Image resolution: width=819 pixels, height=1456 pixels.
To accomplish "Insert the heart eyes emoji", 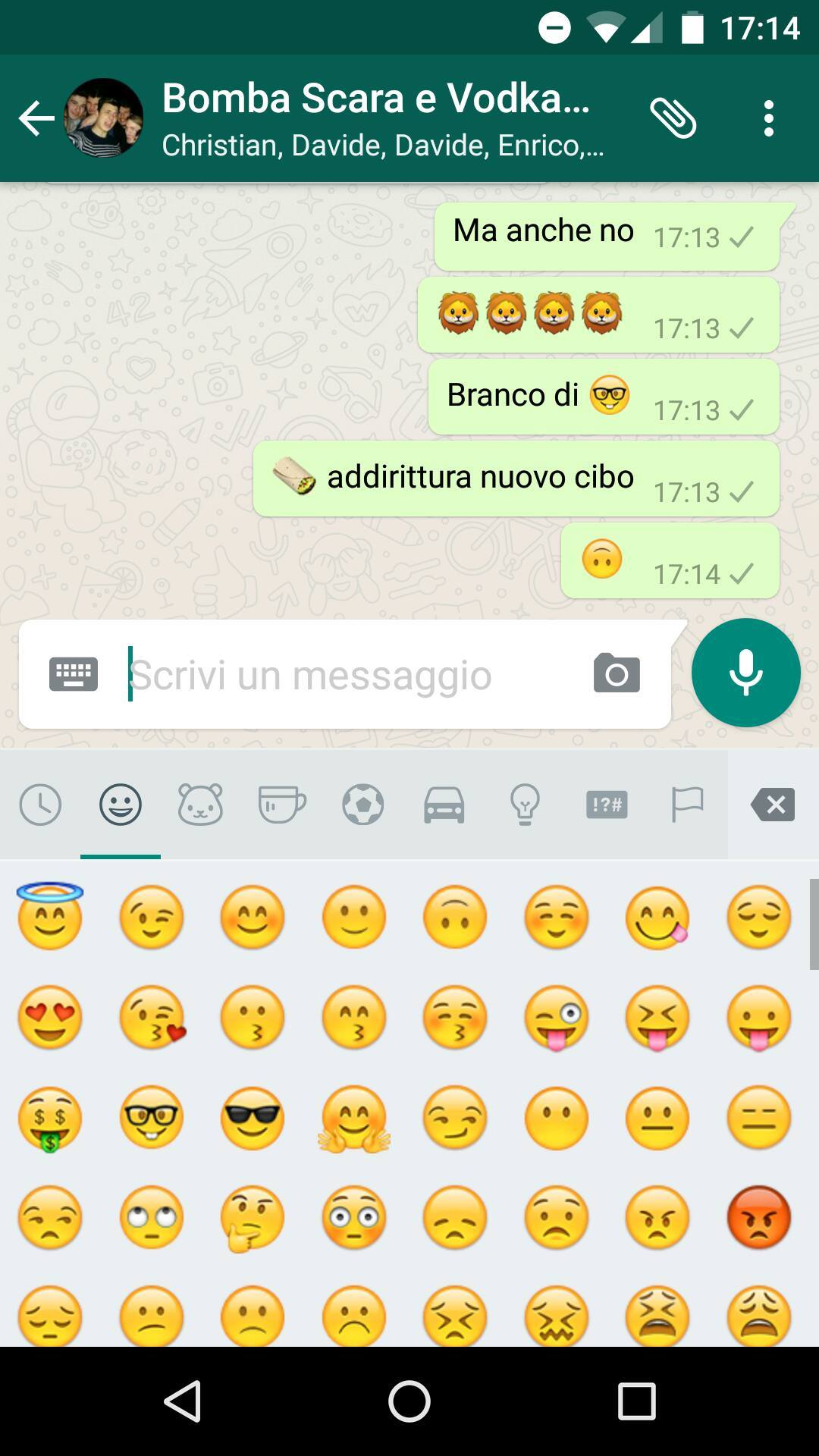I will click(x=50, y=1018).
